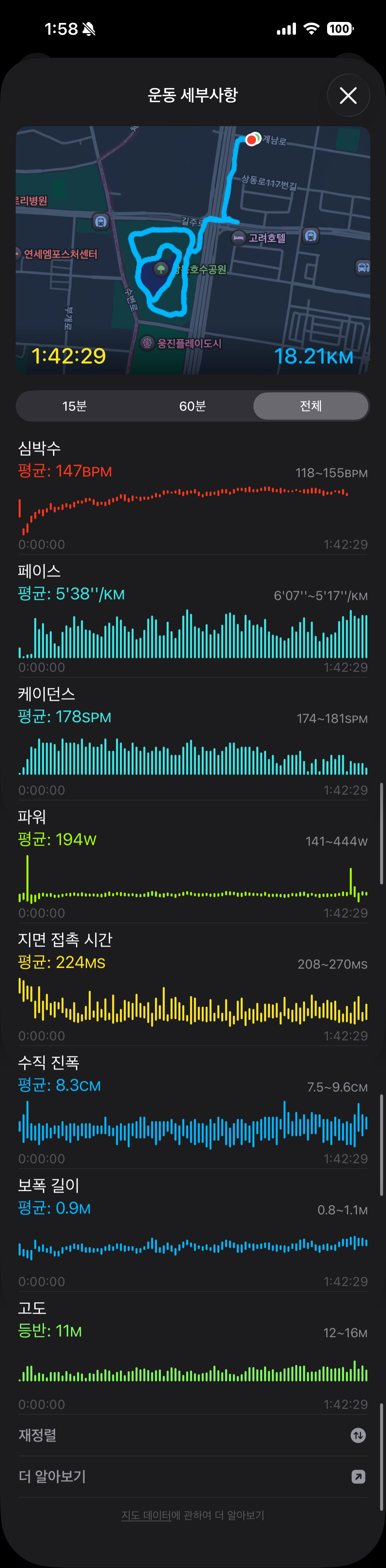Open the 더 알아보기 row
This screenshot has width=386, height=1568.
pos(192,1477)
